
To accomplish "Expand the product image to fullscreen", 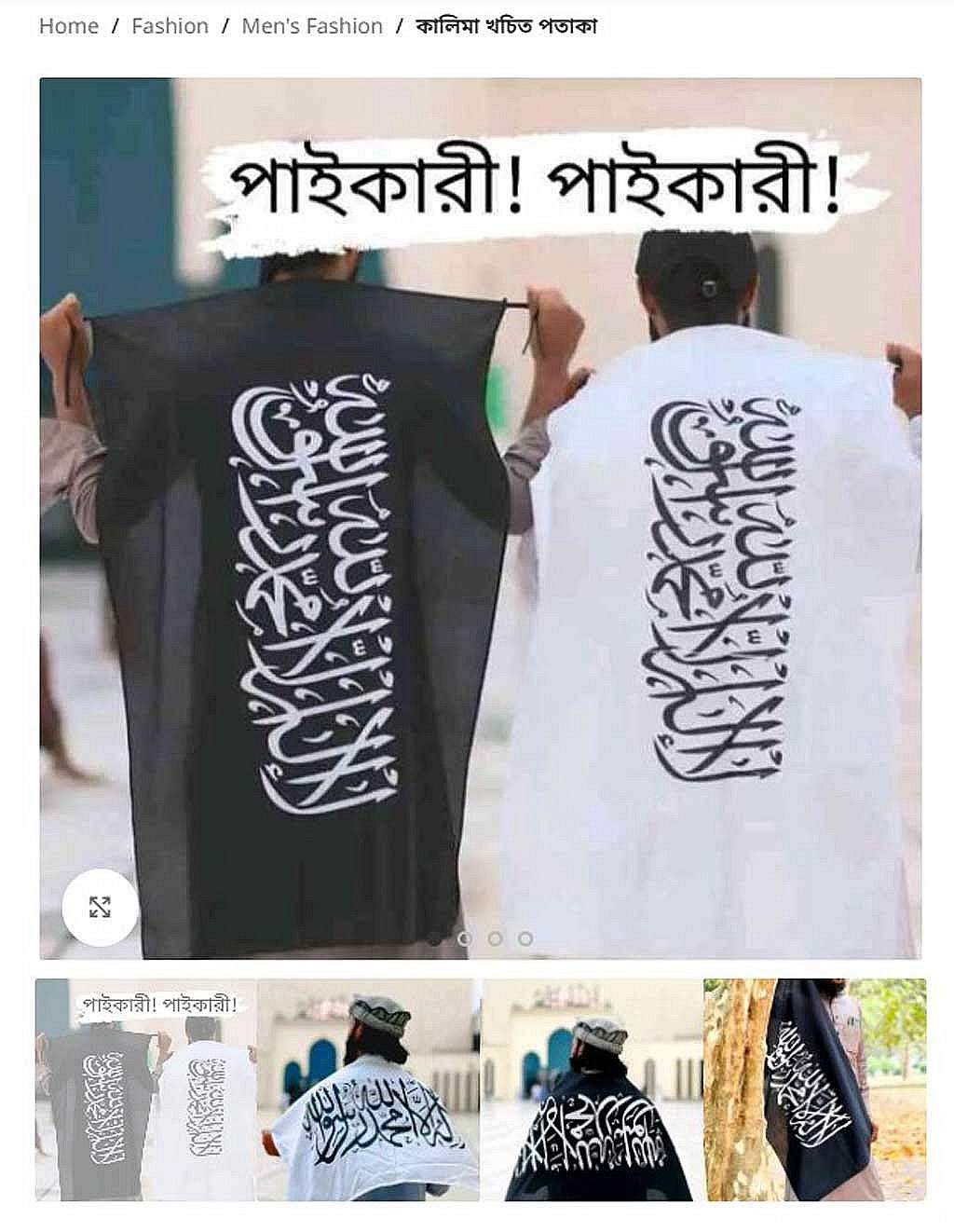I will [100, 907].
